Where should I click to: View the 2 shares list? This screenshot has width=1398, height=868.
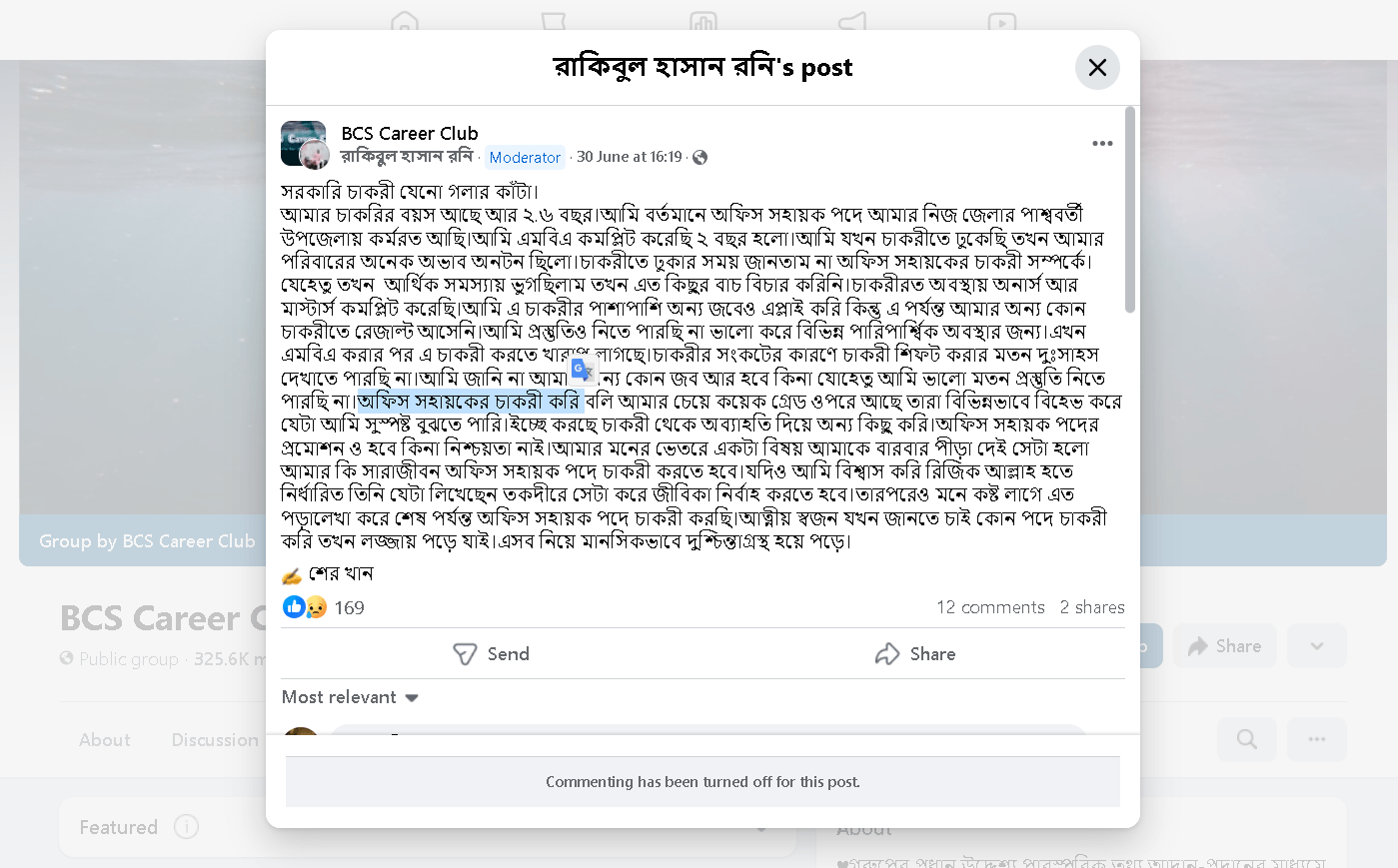click(x=1091, y=607)
